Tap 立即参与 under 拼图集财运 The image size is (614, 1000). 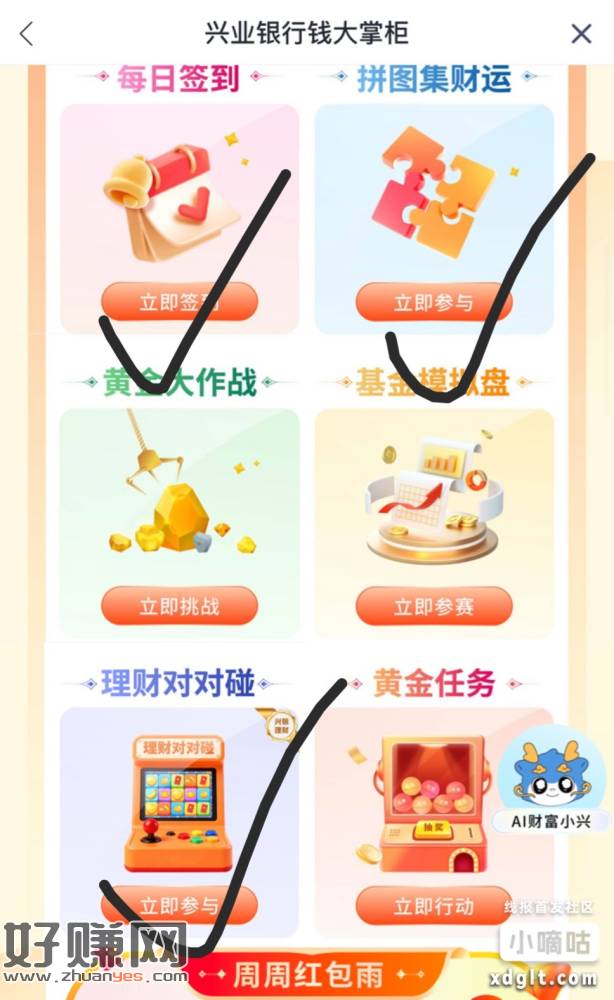coord(433,302)
